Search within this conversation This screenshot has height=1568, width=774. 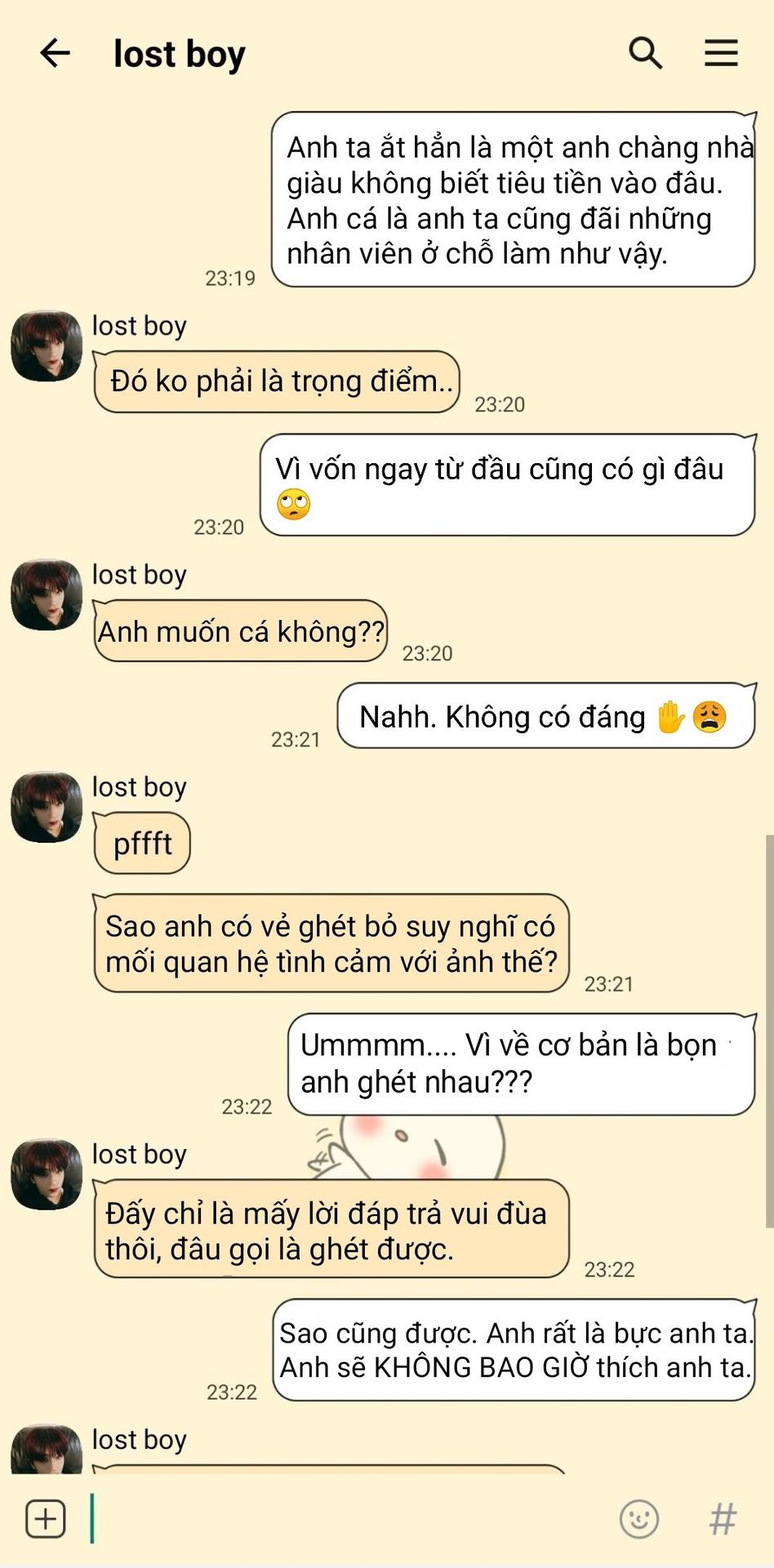[x=645, y=54]
